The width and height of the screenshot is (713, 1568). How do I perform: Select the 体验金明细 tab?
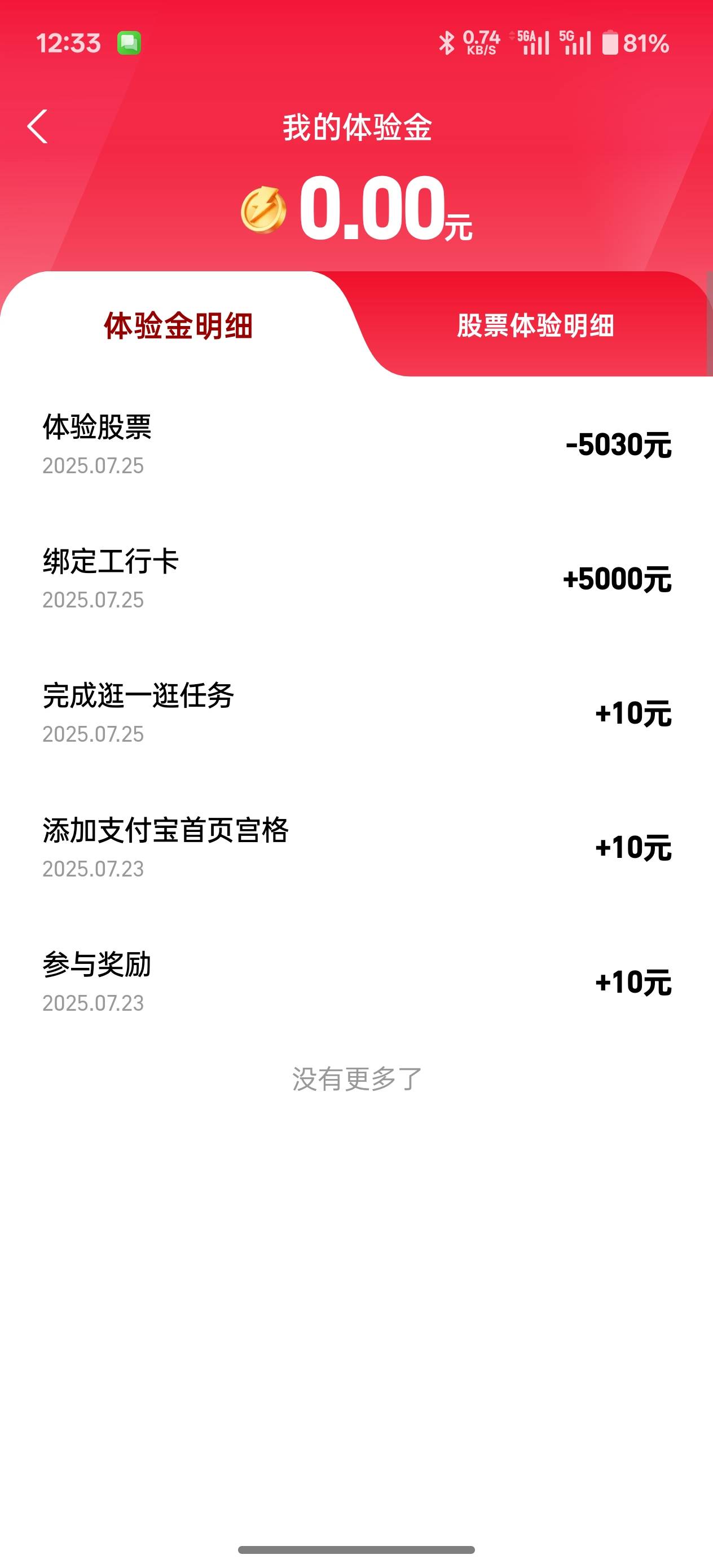[x=178, y=325]
